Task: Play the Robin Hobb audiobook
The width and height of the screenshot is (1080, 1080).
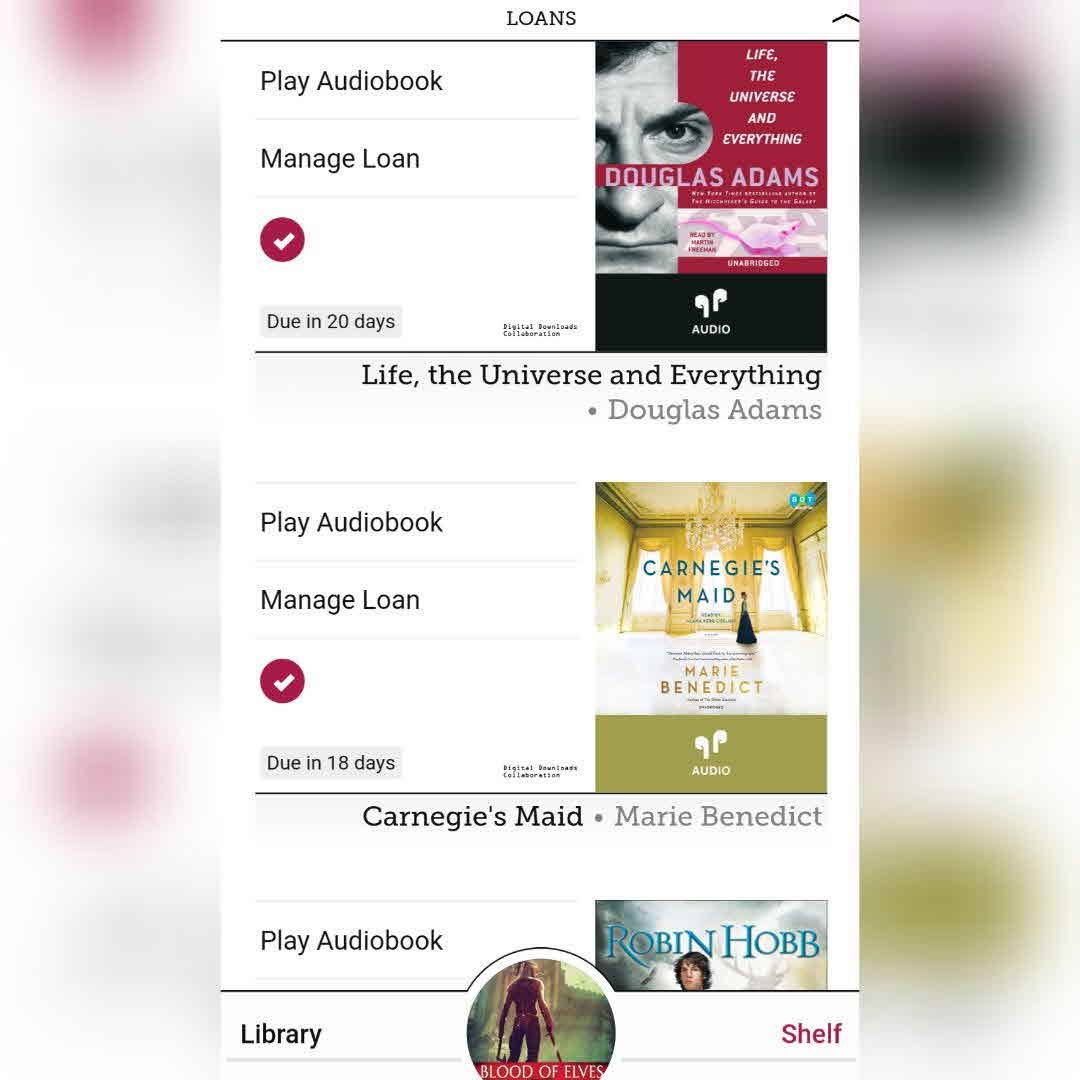Action: tap(351, 941)
